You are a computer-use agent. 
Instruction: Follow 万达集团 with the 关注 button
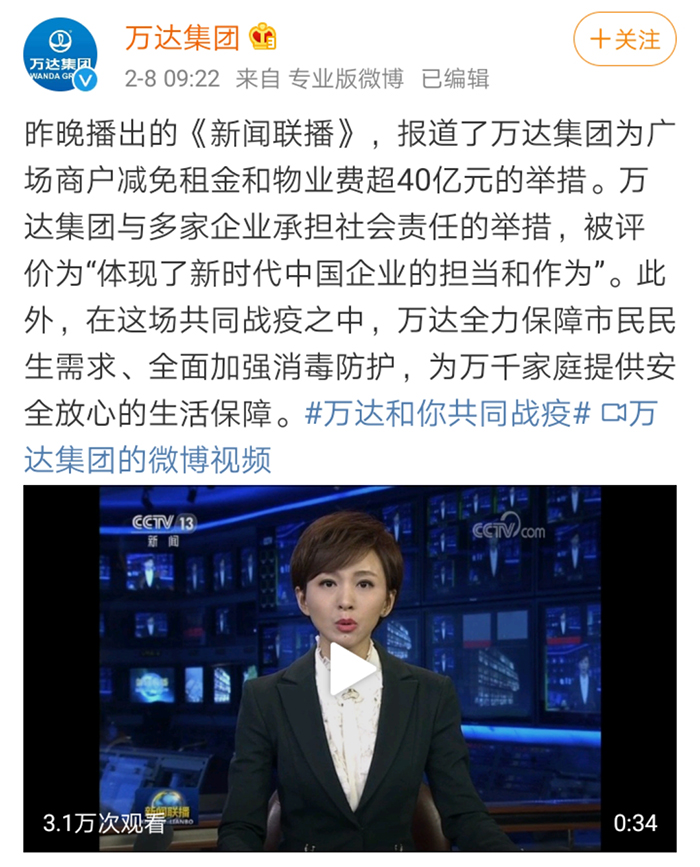(x=625, y=40)
